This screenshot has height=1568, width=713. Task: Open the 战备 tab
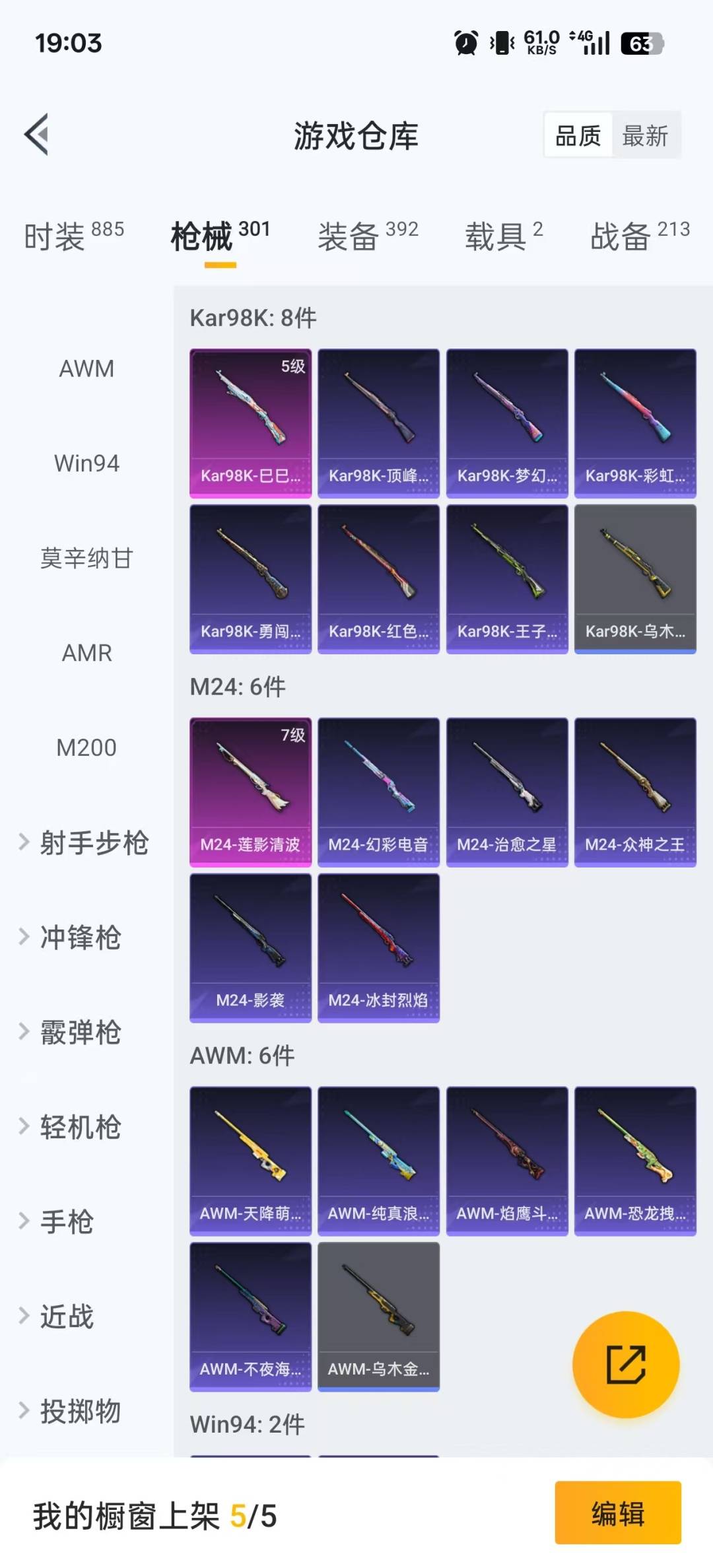[639, 236]
